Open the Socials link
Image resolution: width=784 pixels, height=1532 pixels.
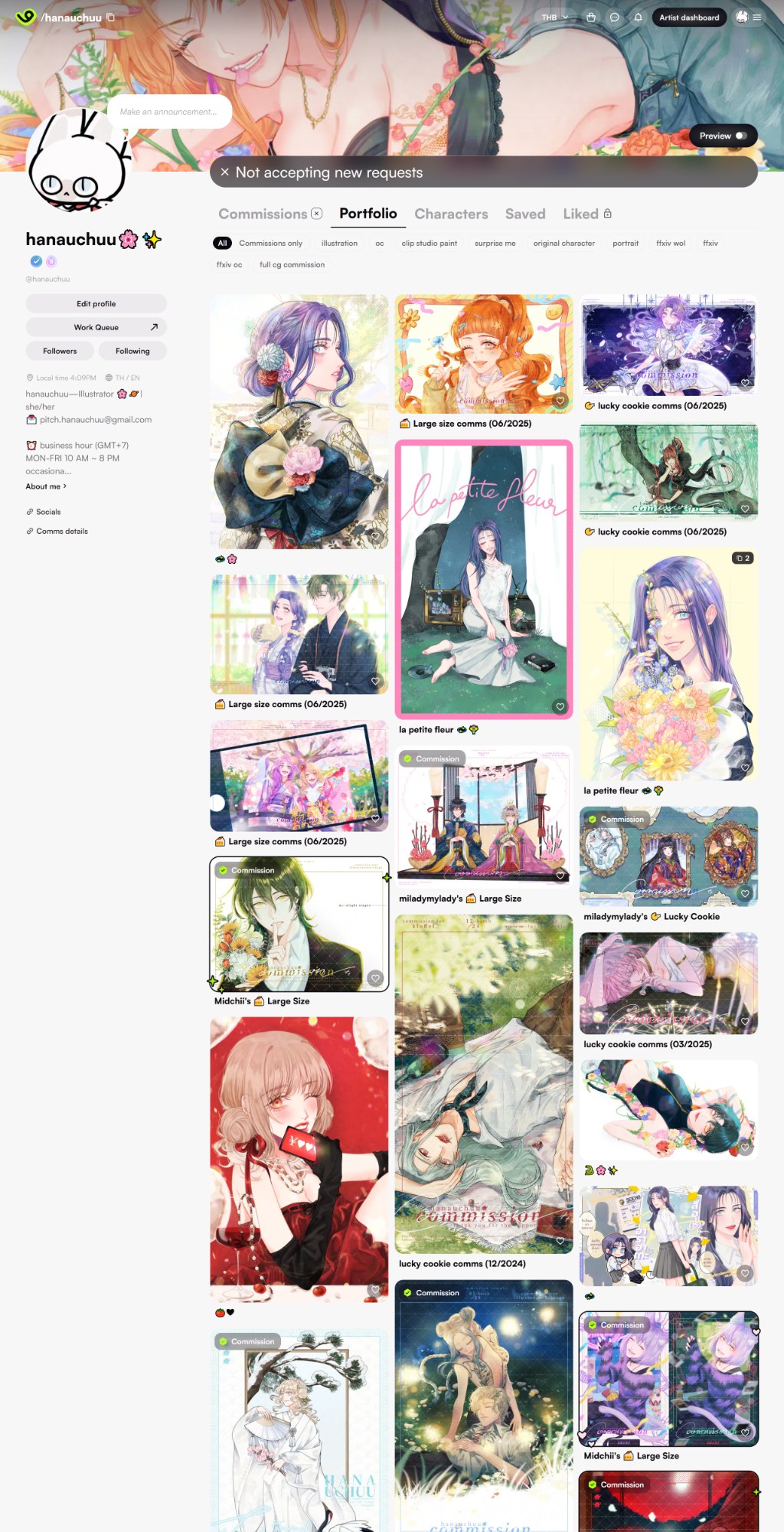pos(47,512)
